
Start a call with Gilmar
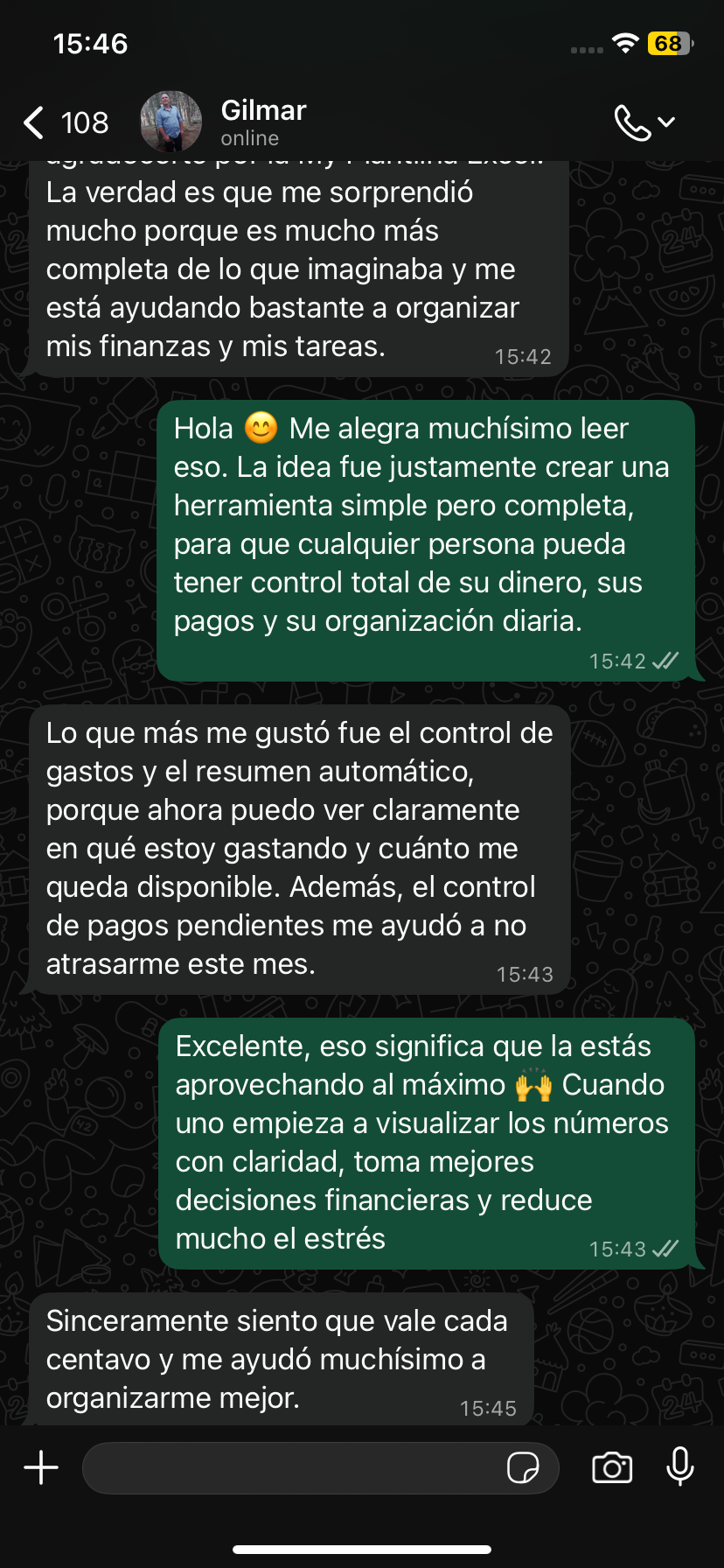(633, 122)
